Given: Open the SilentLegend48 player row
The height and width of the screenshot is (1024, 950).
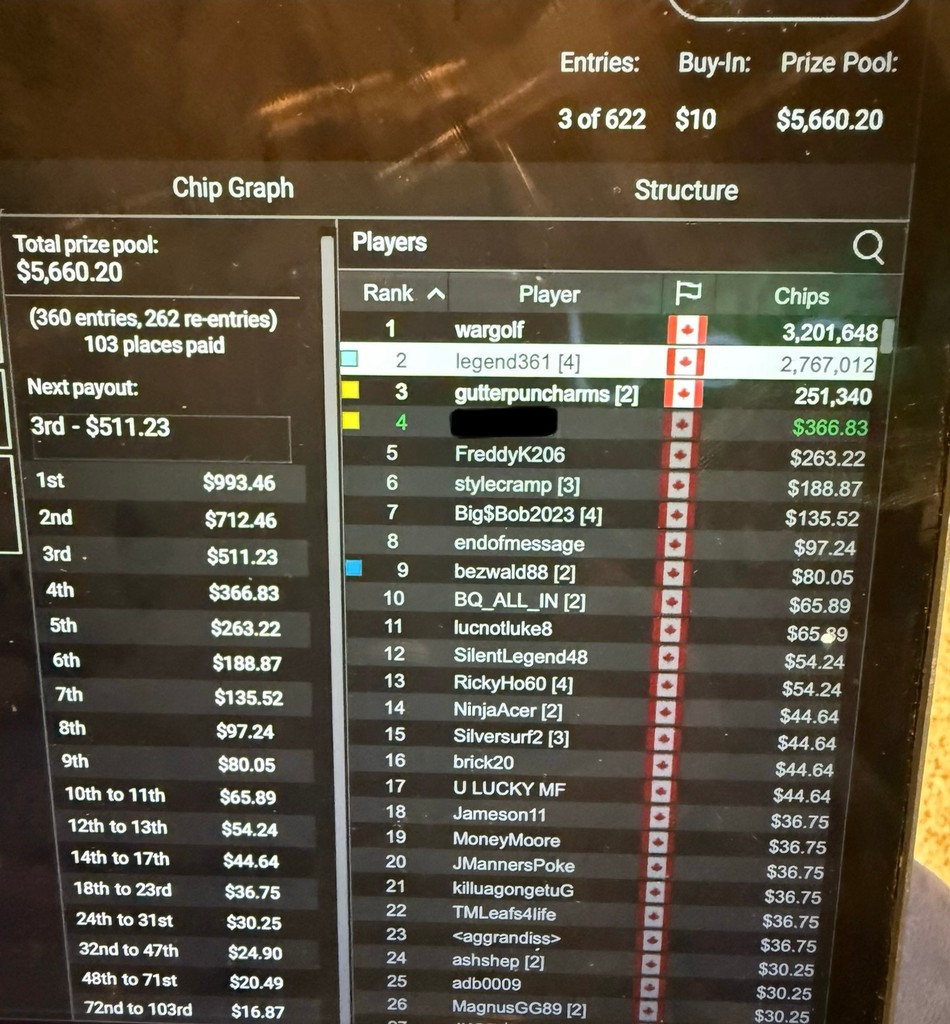Looking at the screenshot, I should click(x=520, y=656).
